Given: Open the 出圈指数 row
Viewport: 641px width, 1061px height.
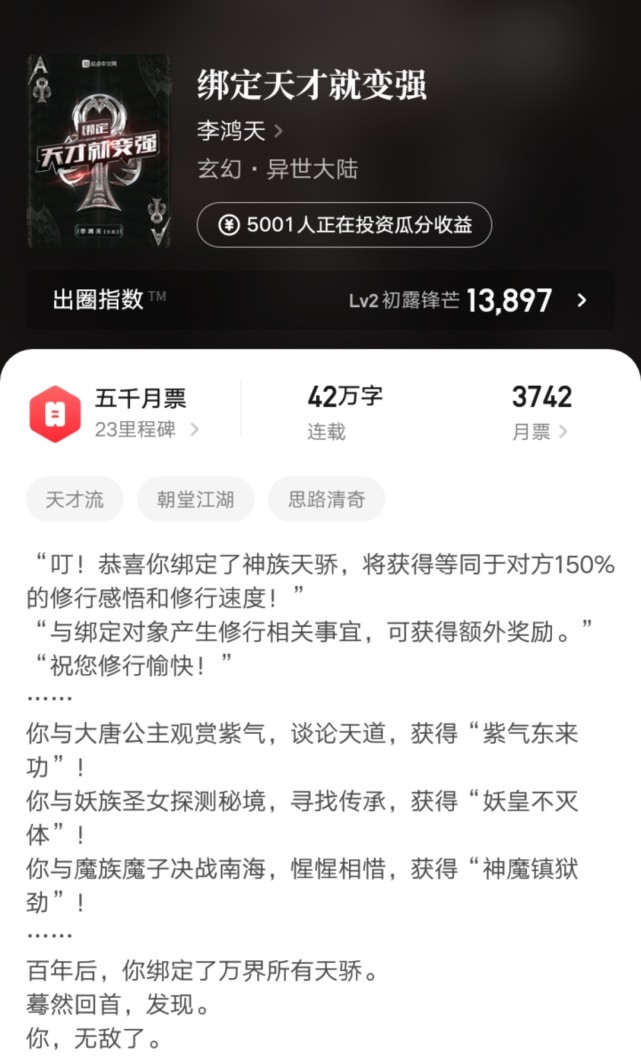Looking at the screenshot, I should pyautogui.click(x=320, y=300).
